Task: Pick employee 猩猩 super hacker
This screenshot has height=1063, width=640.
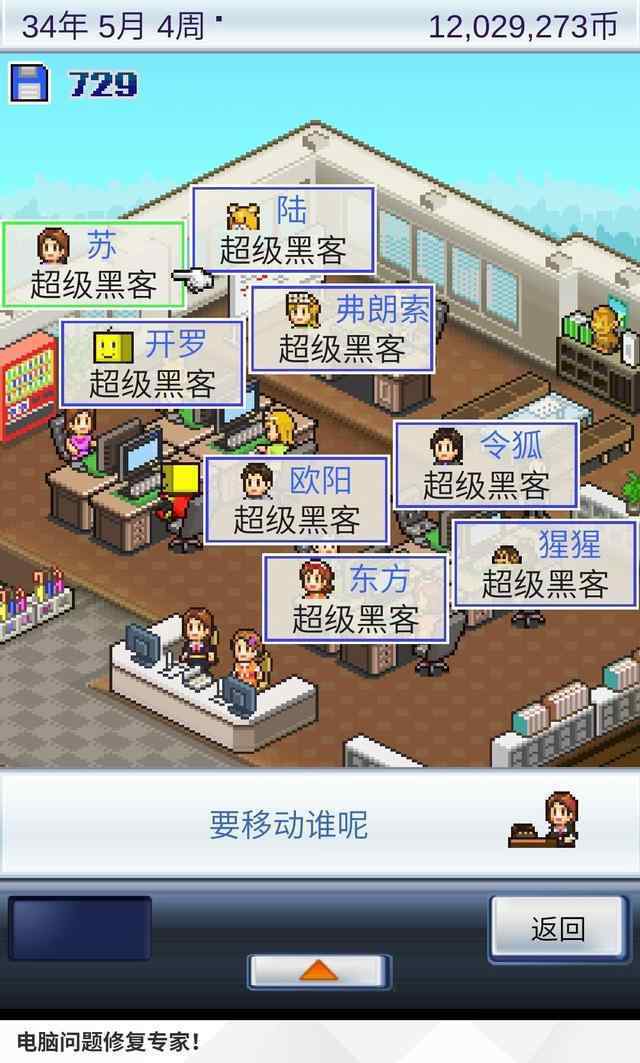Action: [545, 563]
